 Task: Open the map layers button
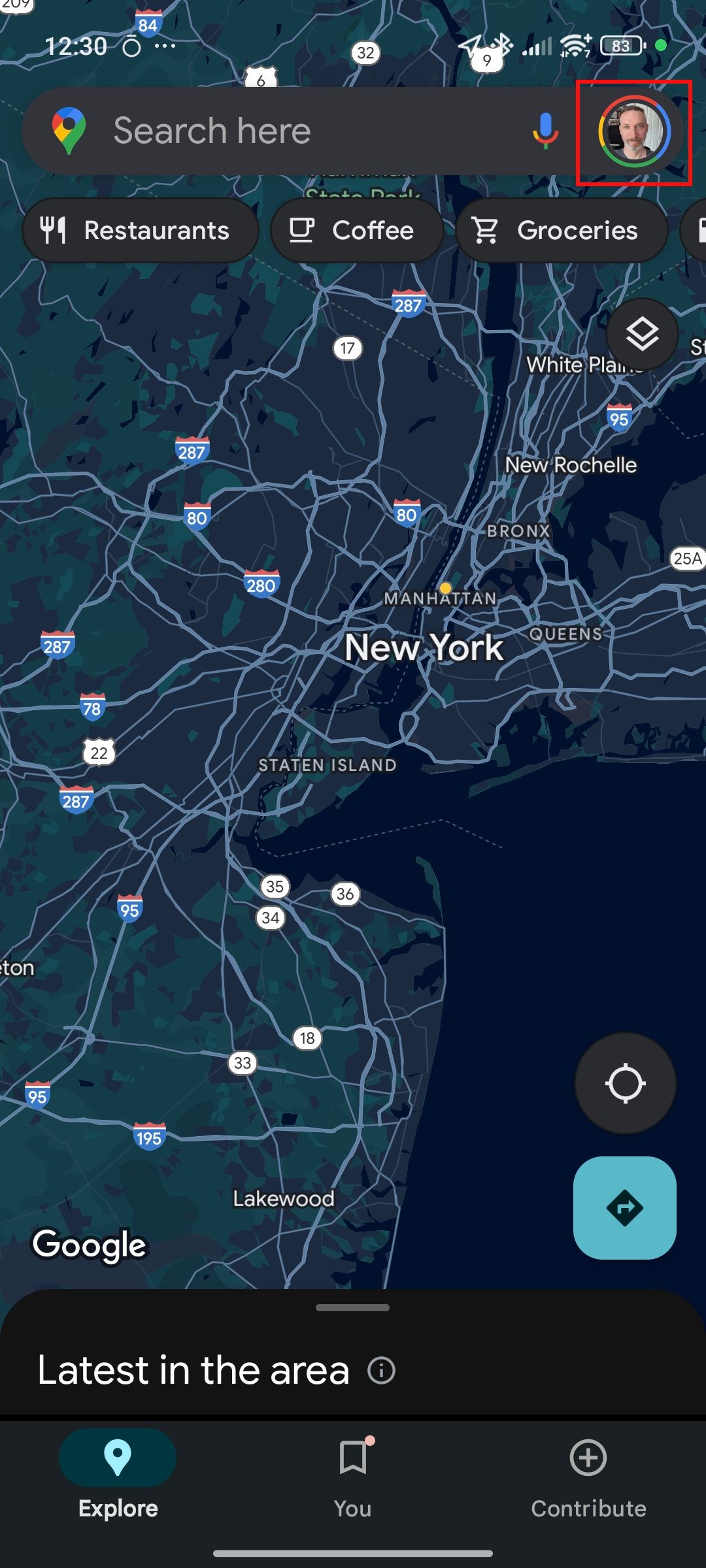click(642, 335)
